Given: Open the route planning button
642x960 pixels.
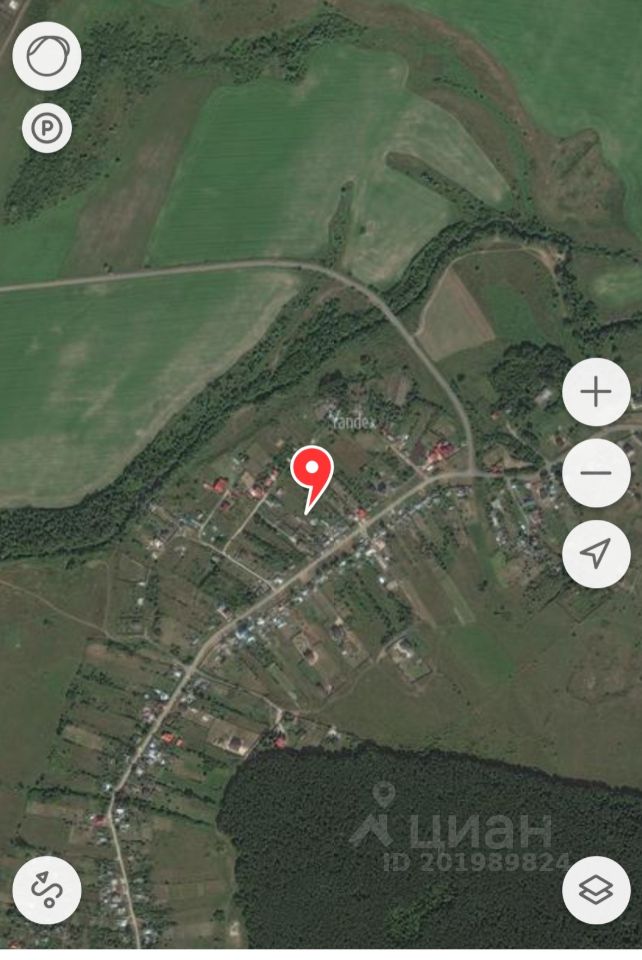Looking at the screenshot, I should 46,890.
